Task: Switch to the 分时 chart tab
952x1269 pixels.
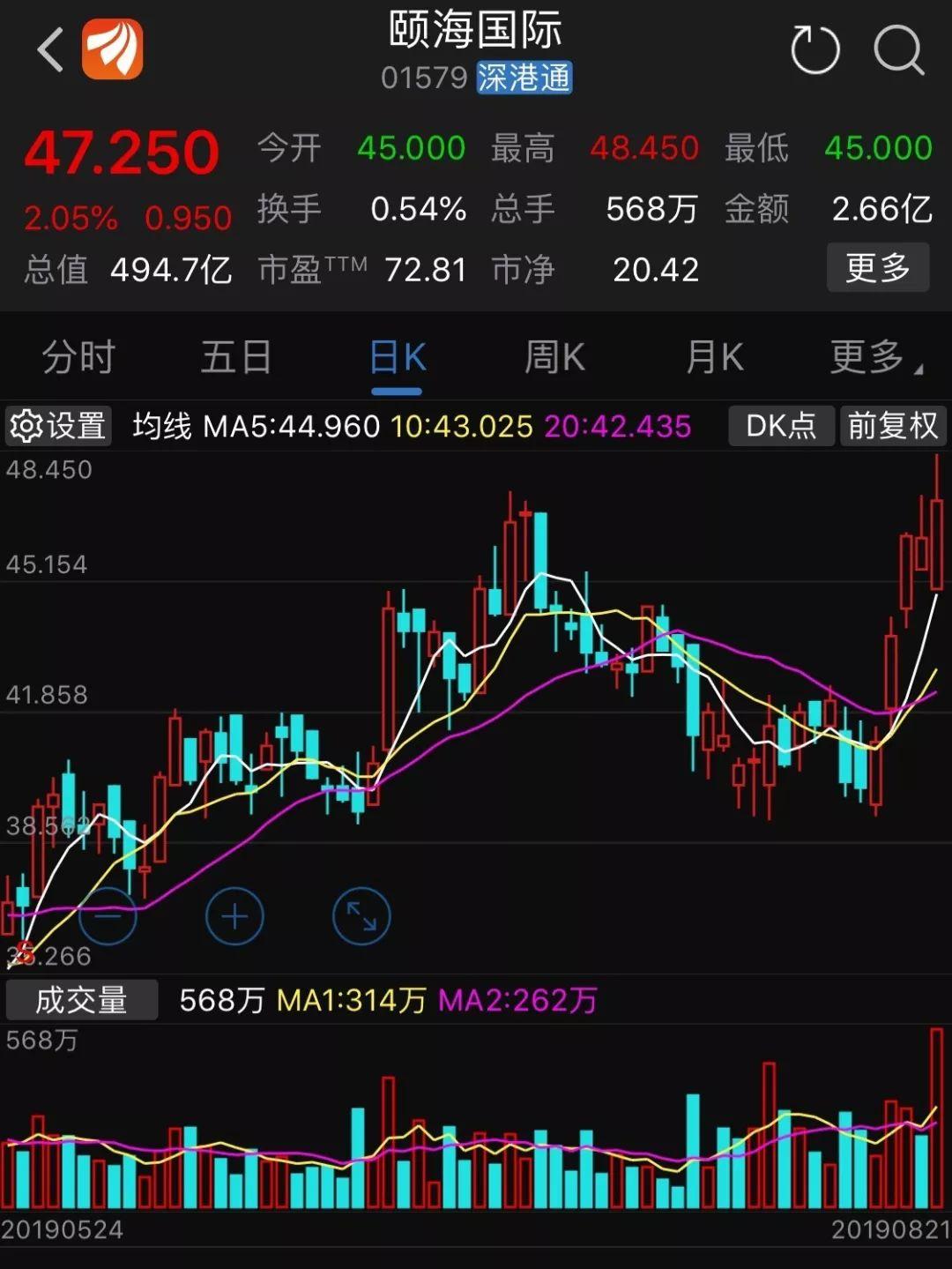Action: [78, 358]
